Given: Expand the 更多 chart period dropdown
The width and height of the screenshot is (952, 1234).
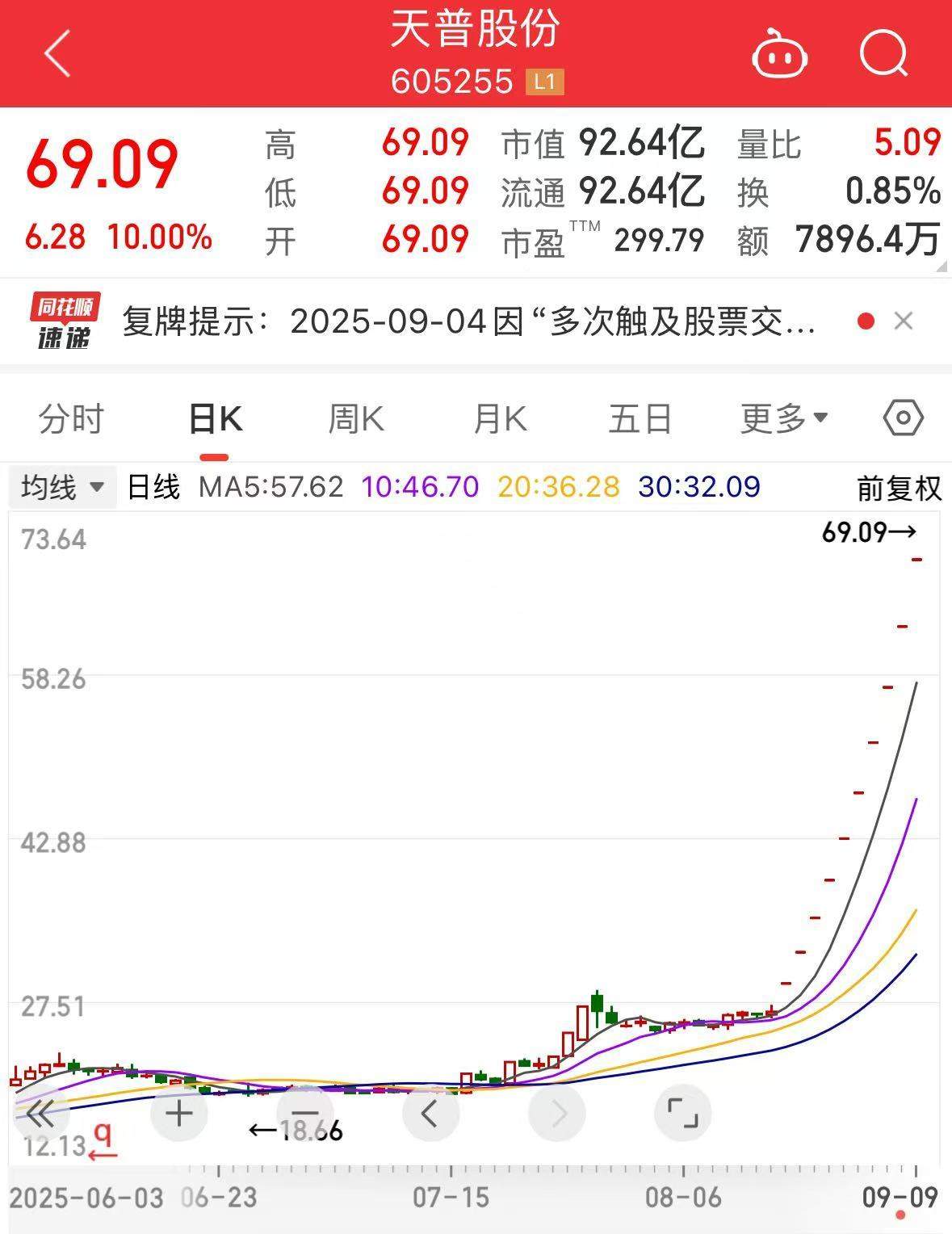Looking at the screenshot, I should click(783, 418).
